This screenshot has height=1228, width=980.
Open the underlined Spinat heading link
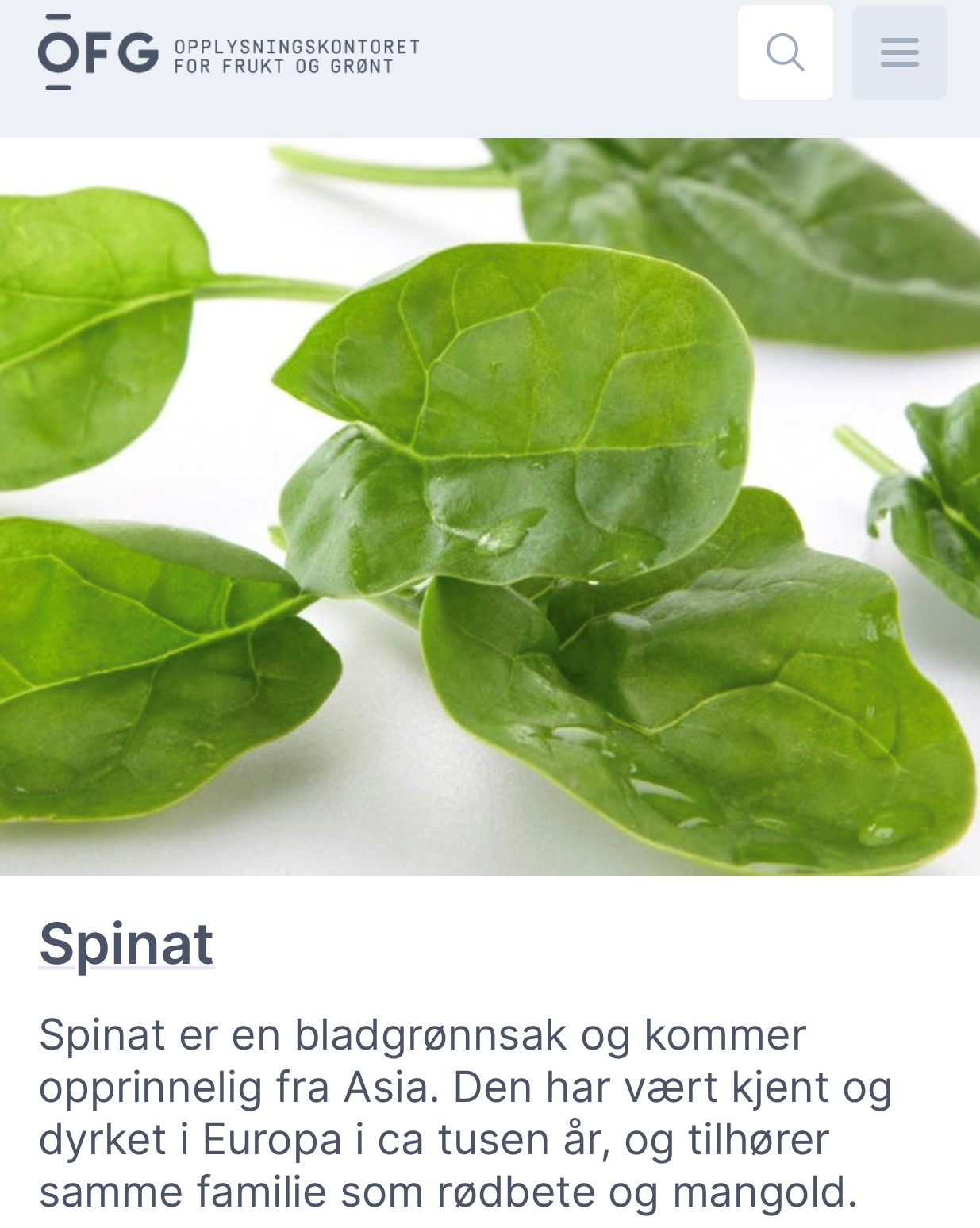pyautogui.click(x=126, y=943)
